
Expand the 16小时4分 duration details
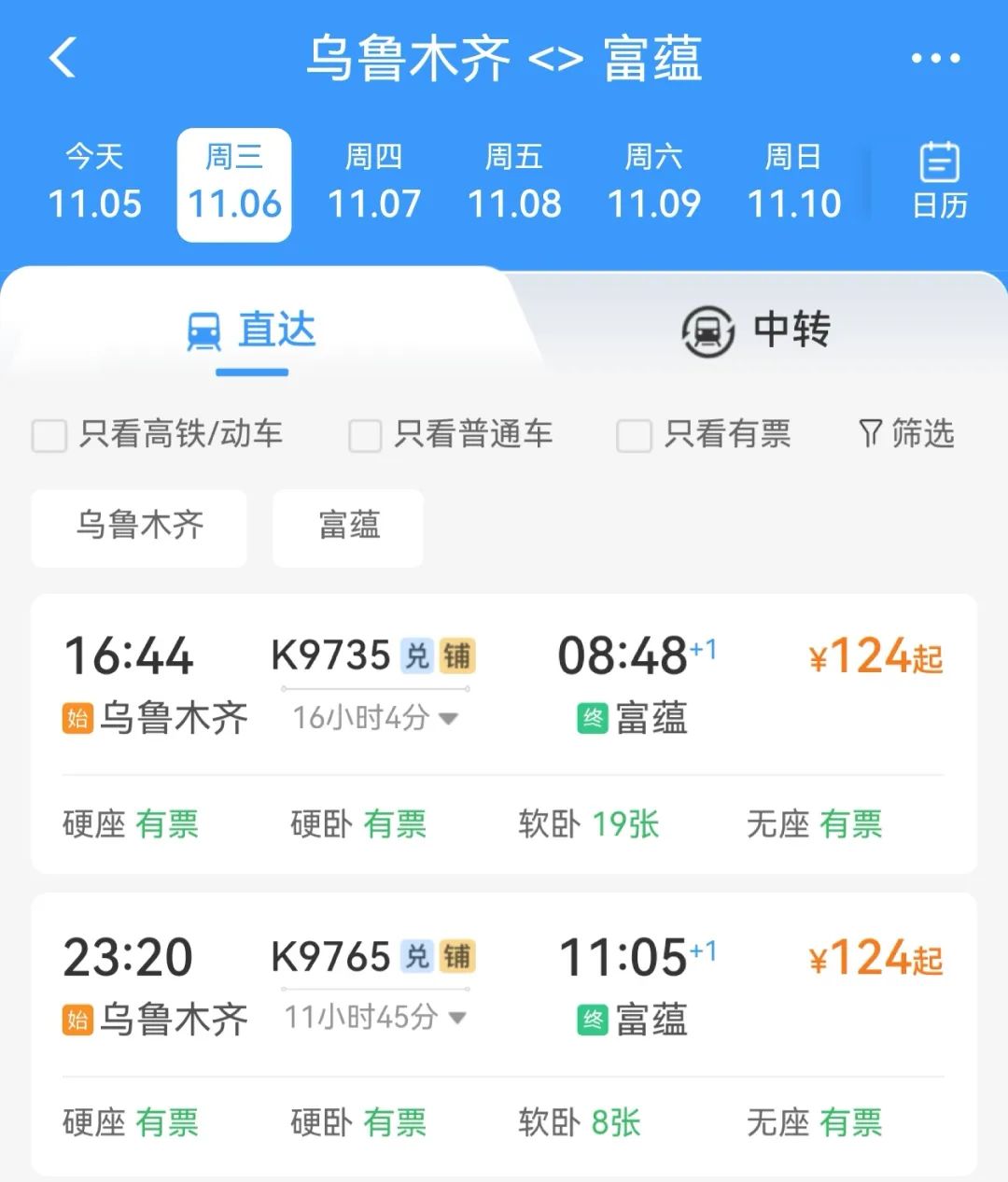coord(373,719)
